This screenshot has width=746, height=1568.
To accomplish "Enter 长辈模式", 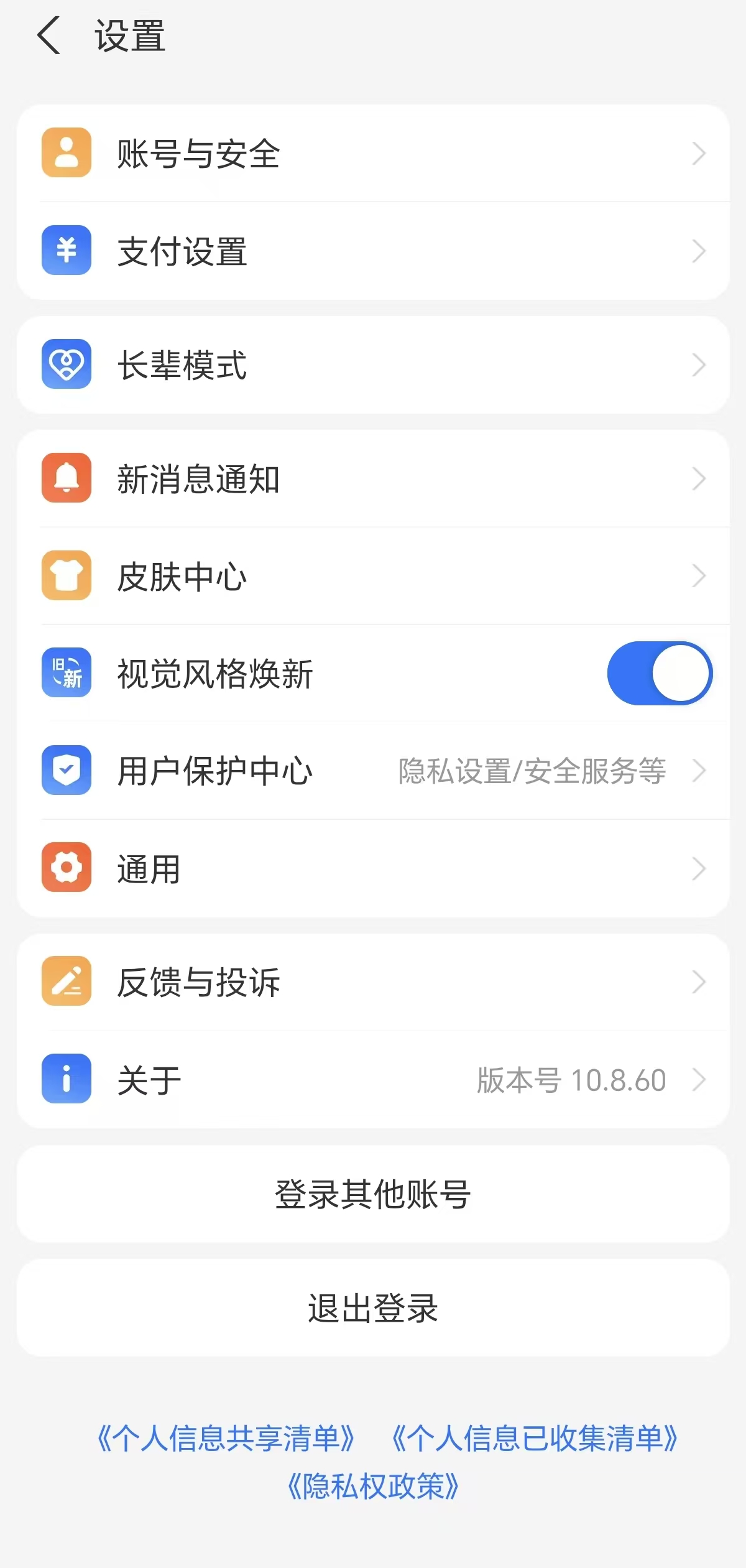I will pos(373,364).
